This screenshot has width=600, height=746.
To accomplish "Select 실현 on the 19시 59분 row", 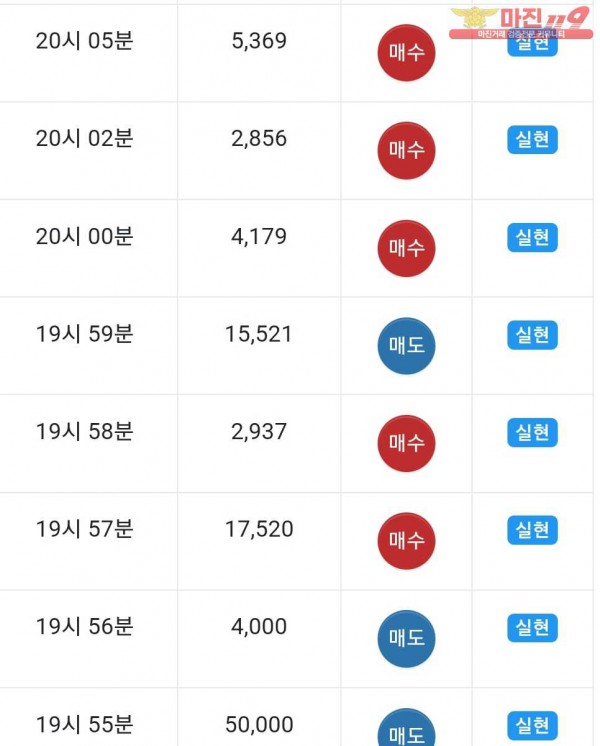I will pos(532,335).
